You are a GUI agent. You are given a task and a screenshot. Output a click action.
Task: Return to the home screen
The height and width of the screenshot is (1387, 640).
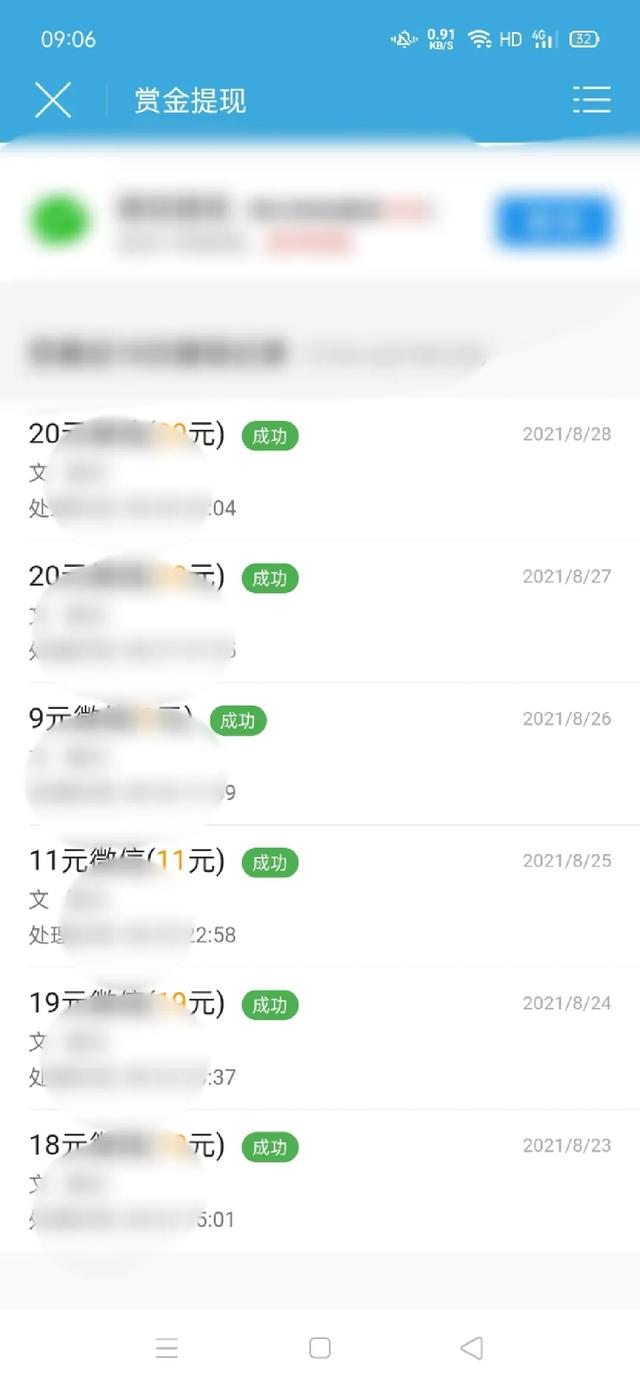point(320,1348)
